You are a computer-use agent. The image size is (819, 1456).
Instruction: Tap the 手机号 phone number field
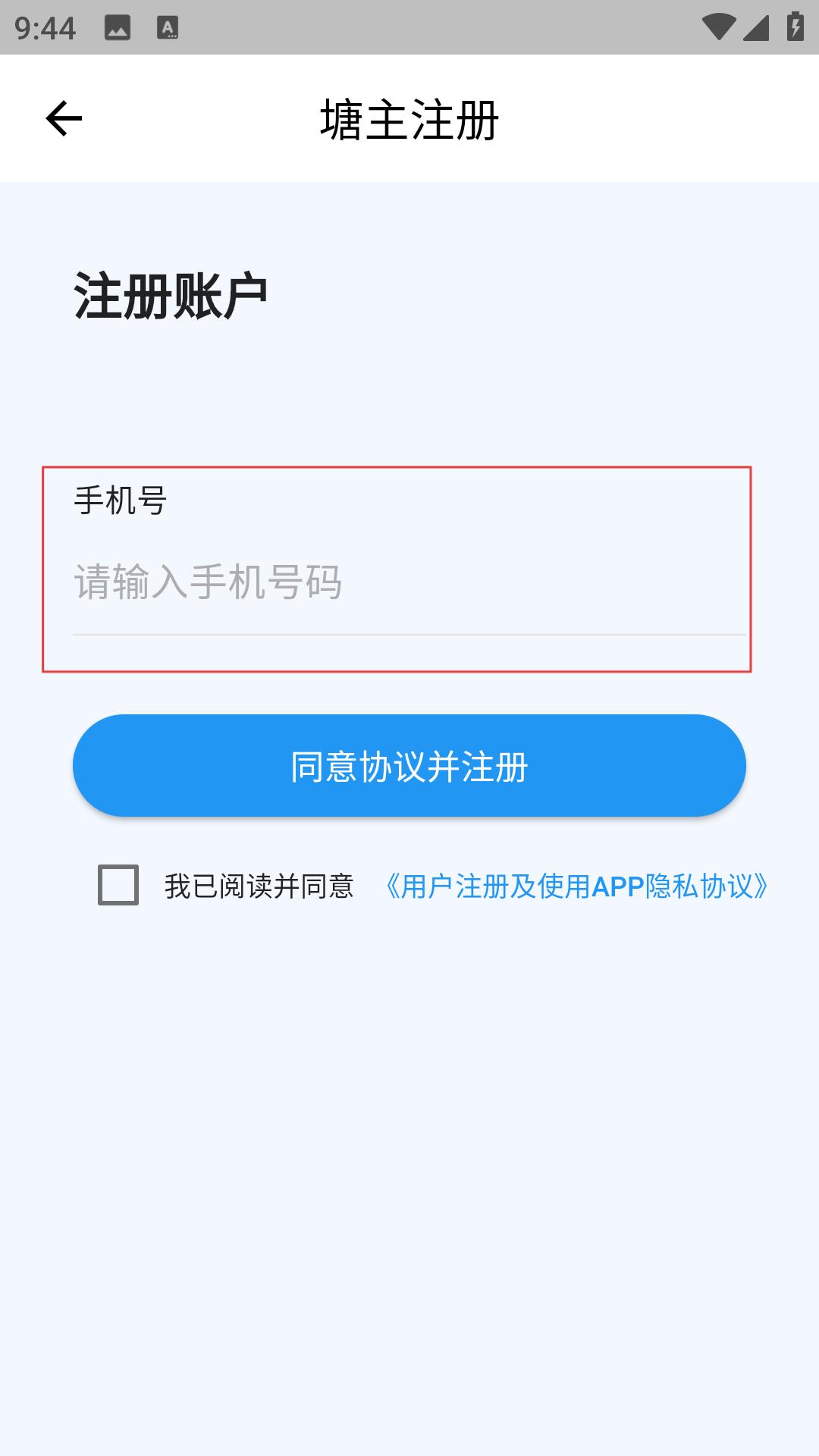(x=409, y=582)
